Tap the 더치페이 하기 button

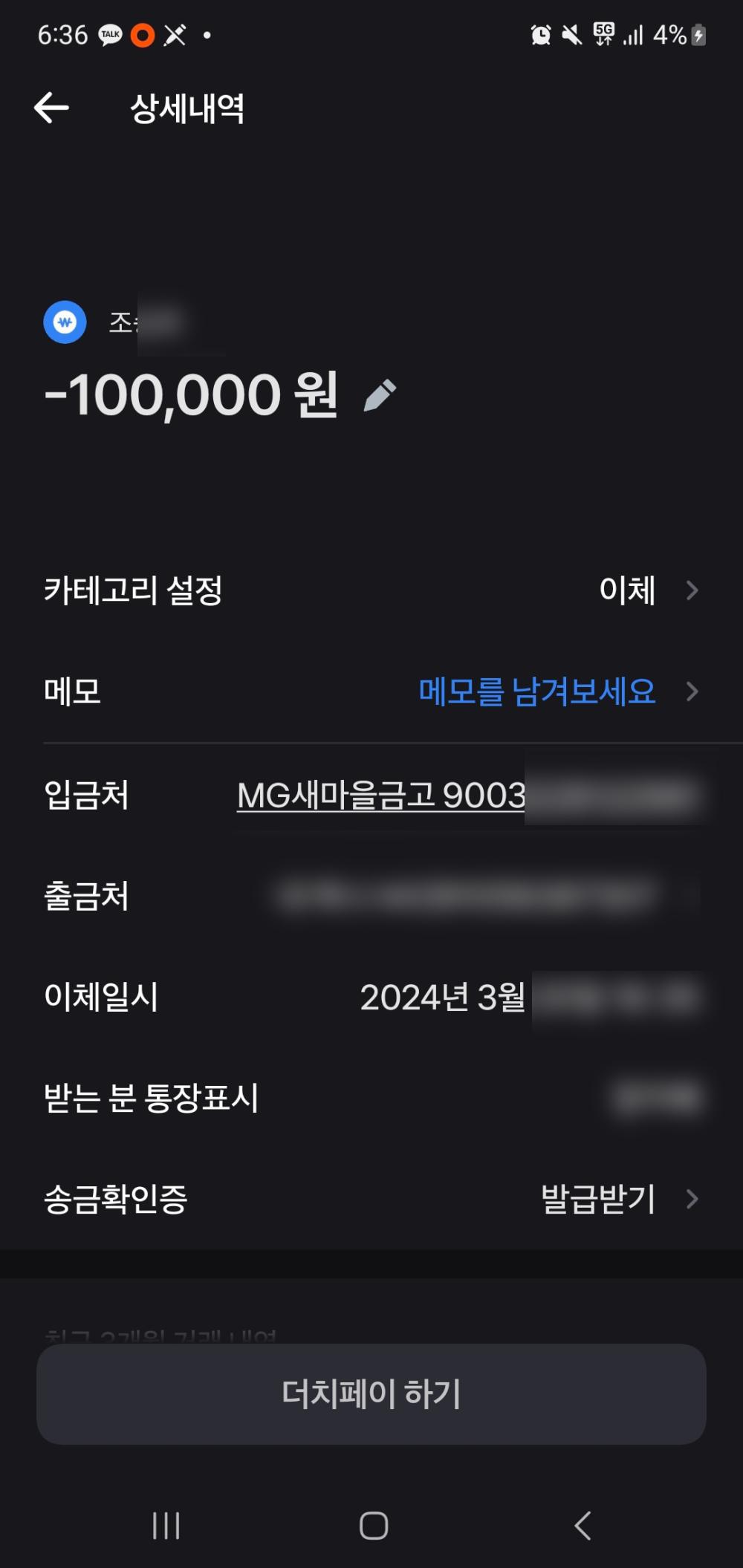tap(371, 1394)
